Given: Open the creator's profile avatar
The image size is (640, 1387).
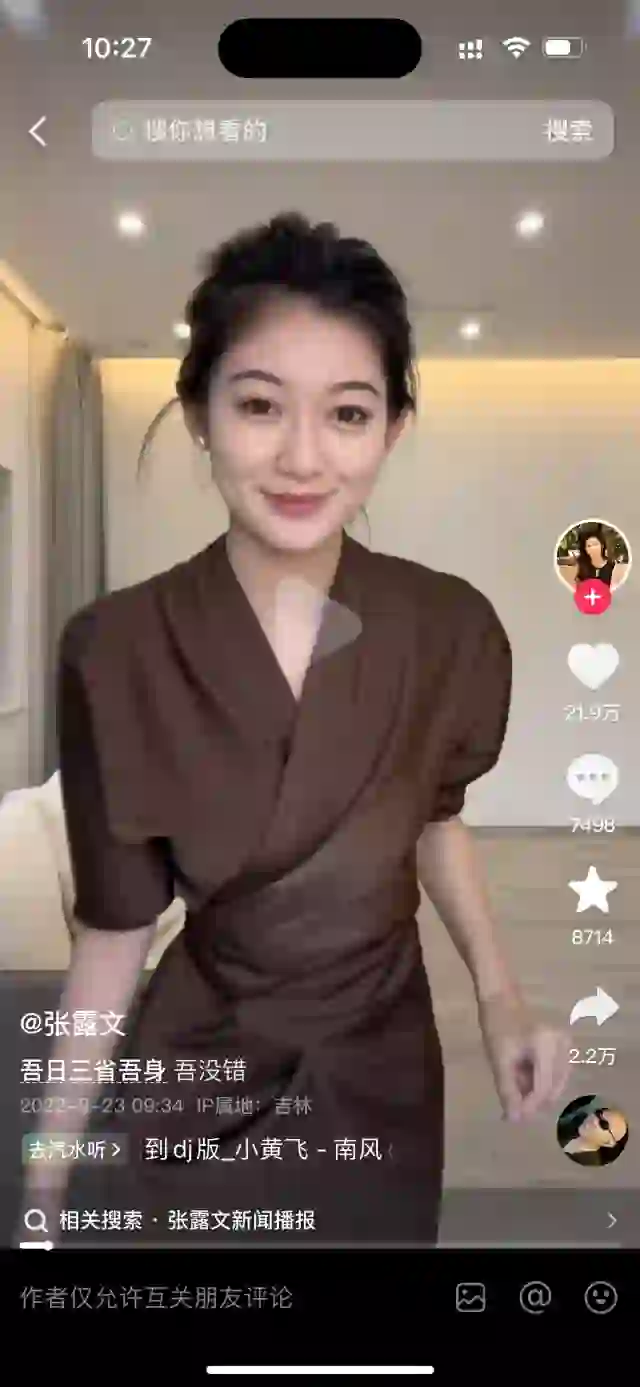Looking at the screenshot, I should coord(592,555).
